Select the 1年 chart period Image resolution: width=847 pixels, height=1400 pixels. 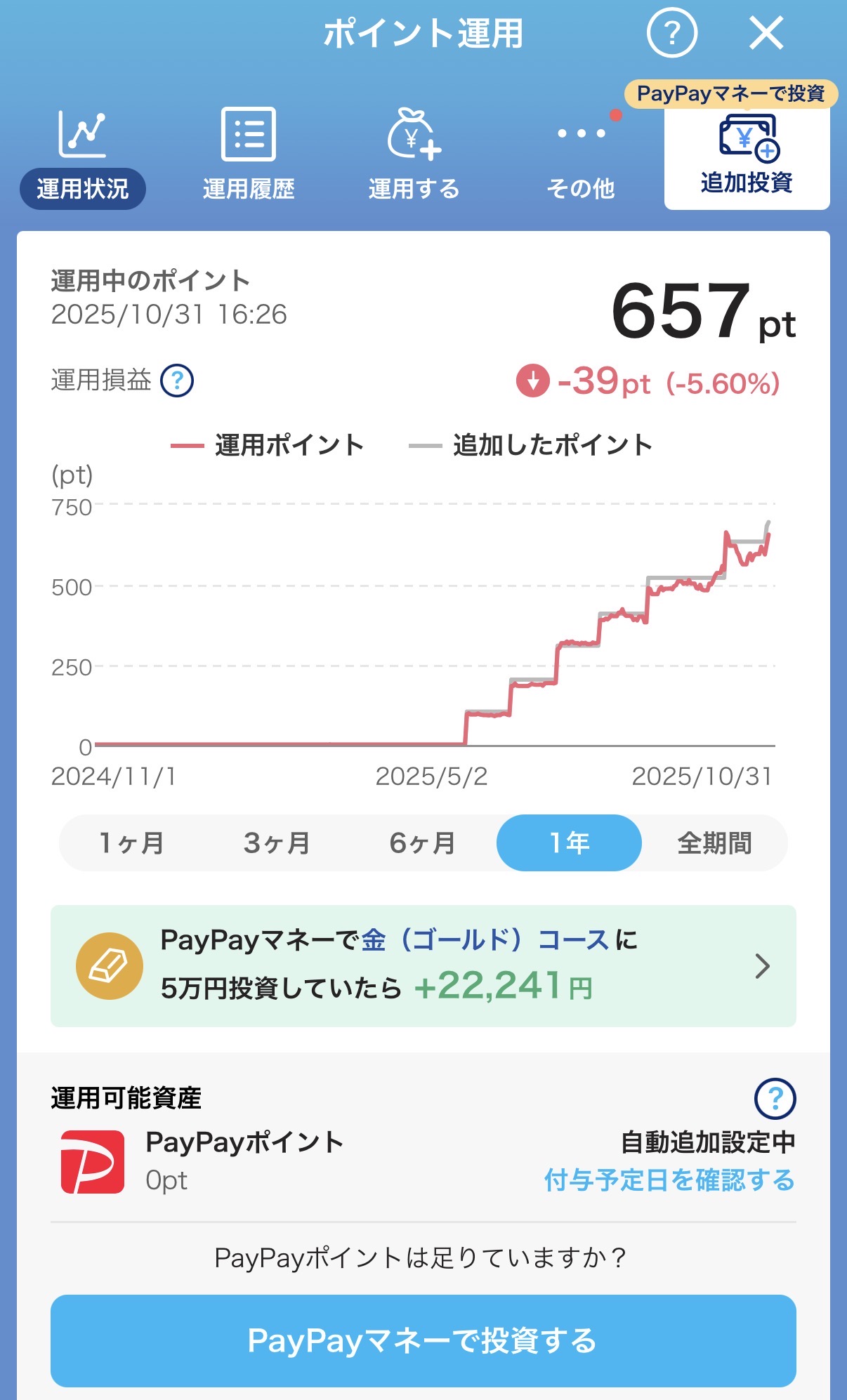569,843
